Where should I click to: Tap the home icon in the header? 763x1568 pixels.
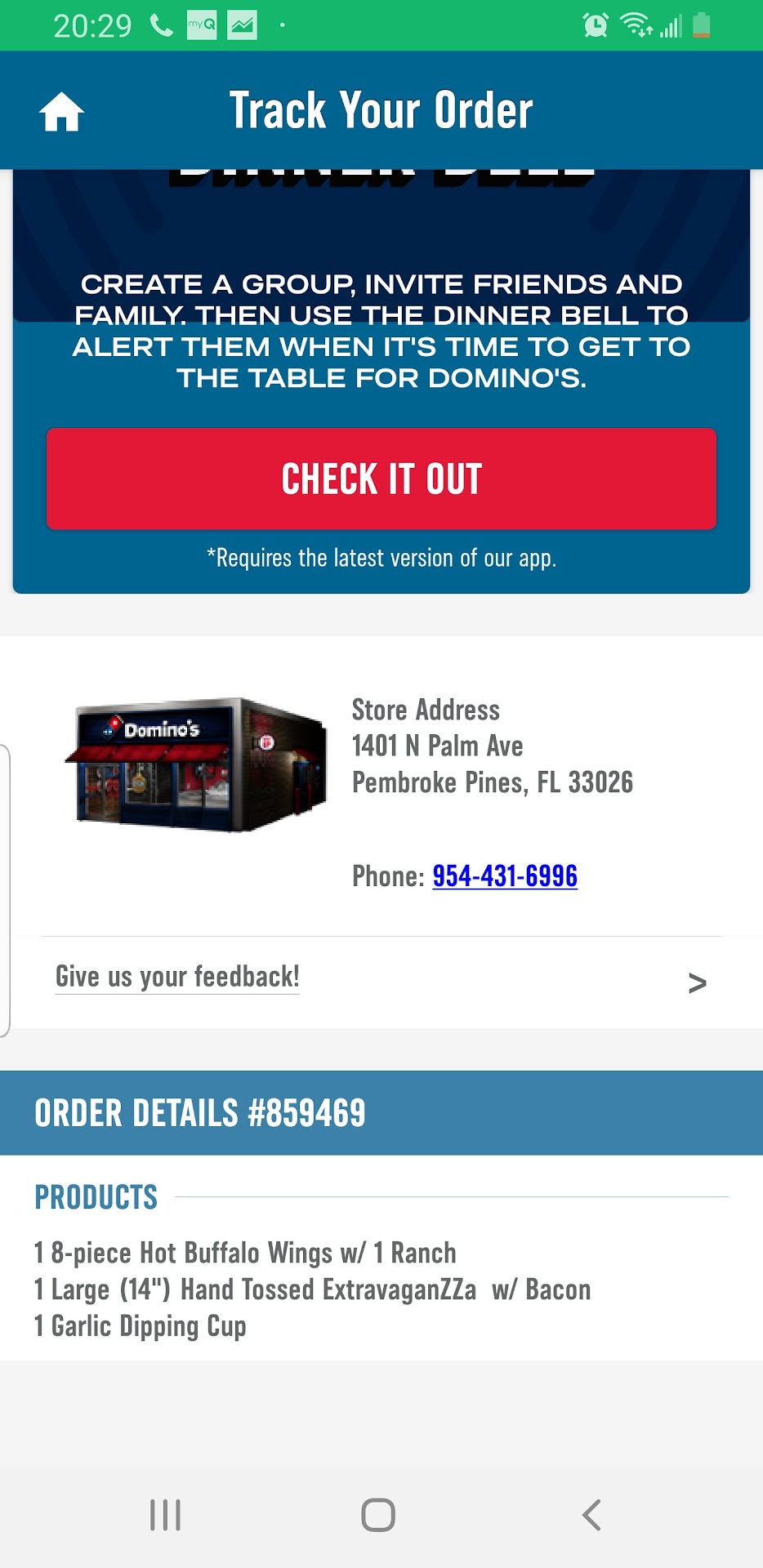(62, 112)
